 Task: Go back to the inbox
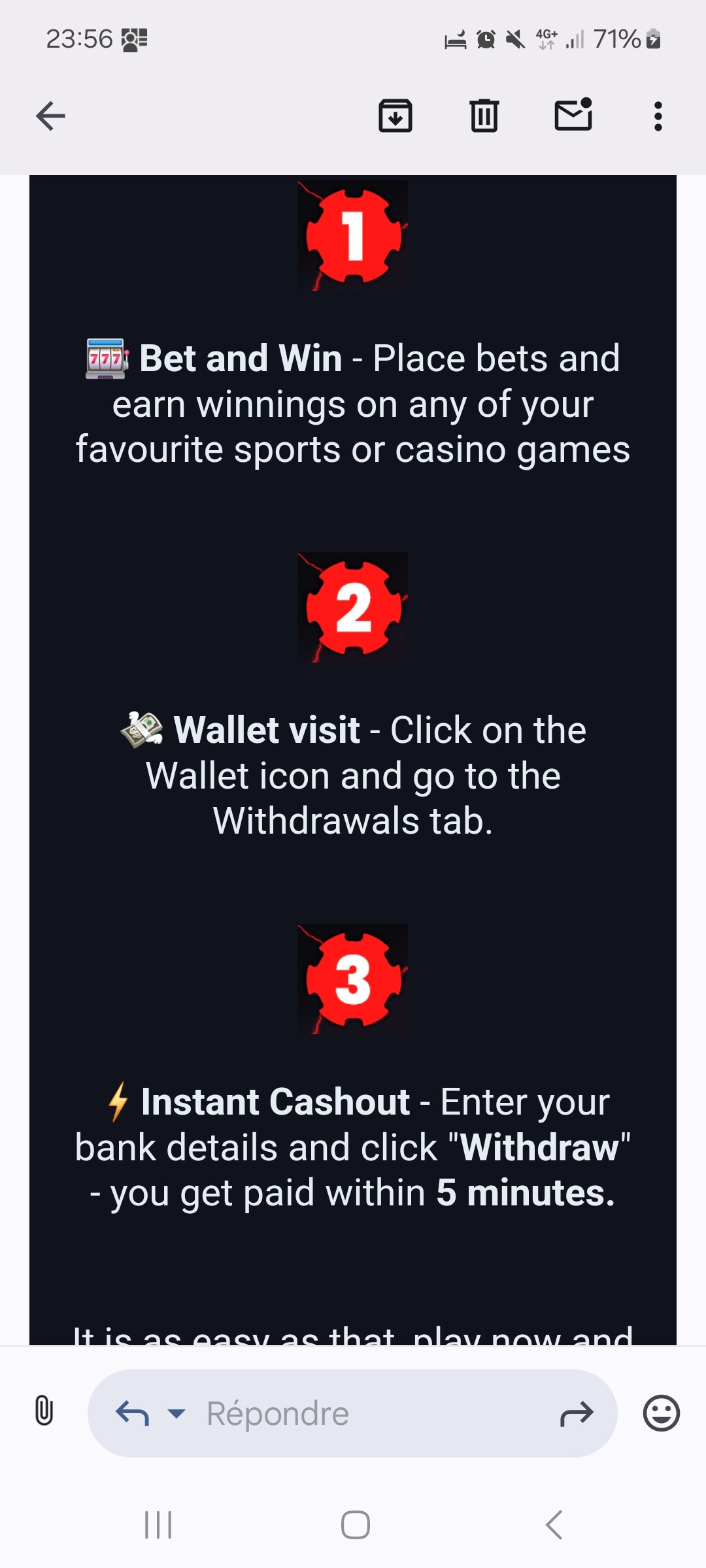pos(50,116)
